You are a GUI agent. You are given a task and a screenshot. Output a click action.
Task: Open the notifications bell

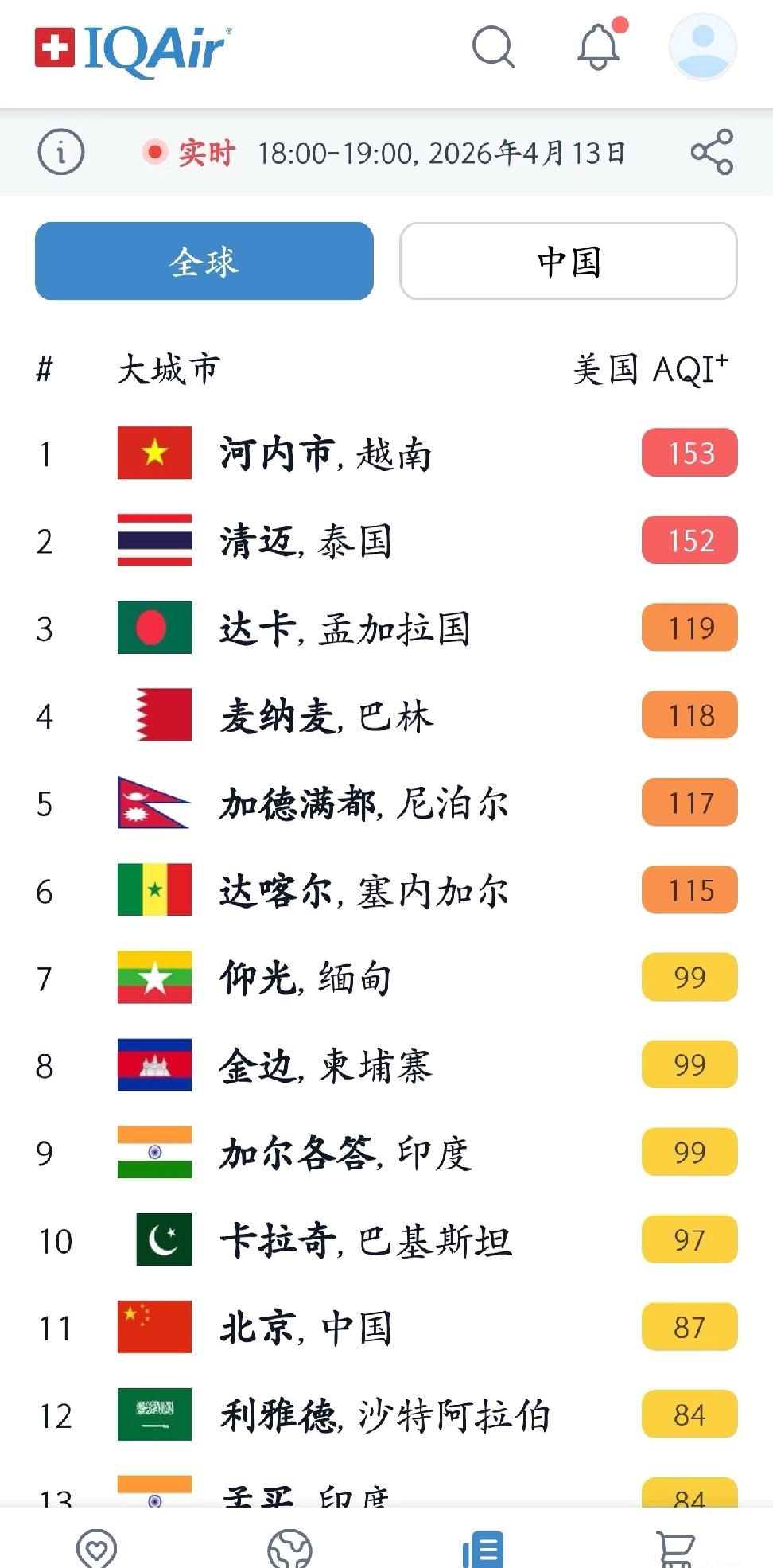(x=598, y=48)
